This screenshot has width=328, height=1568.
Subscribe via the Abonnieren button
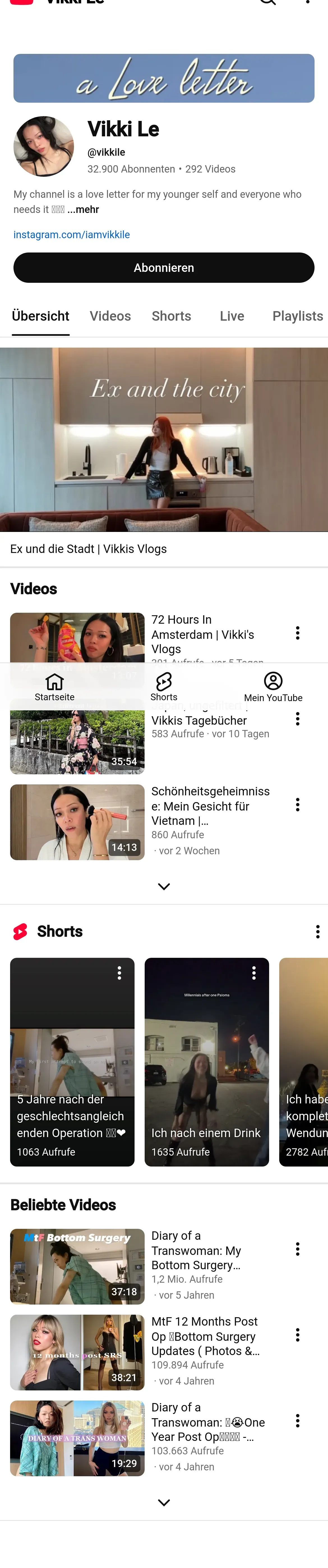(164, 268)
